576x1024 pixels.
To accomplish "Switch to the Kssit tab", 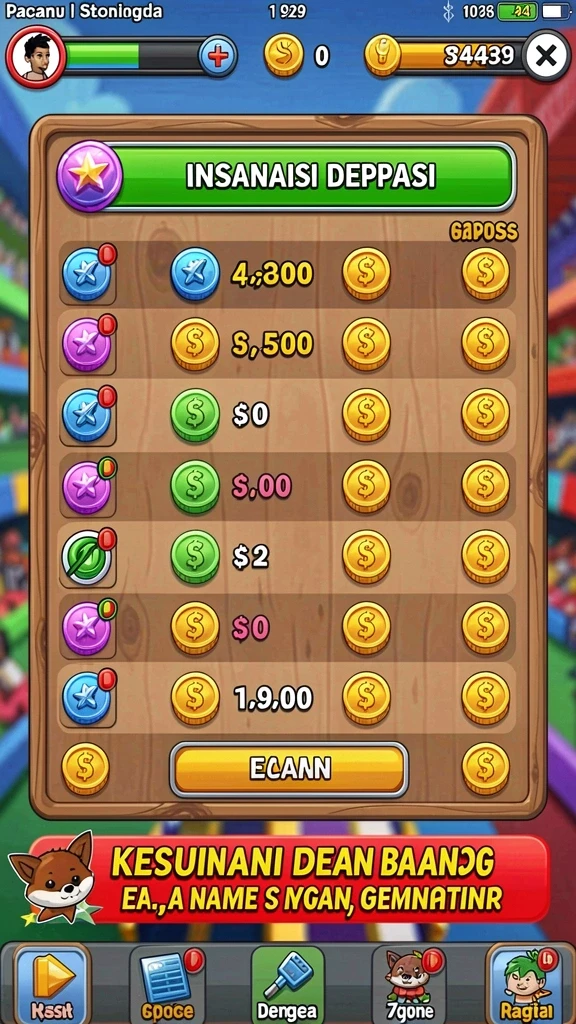I will pyautogui.click(x=51, y=984).
